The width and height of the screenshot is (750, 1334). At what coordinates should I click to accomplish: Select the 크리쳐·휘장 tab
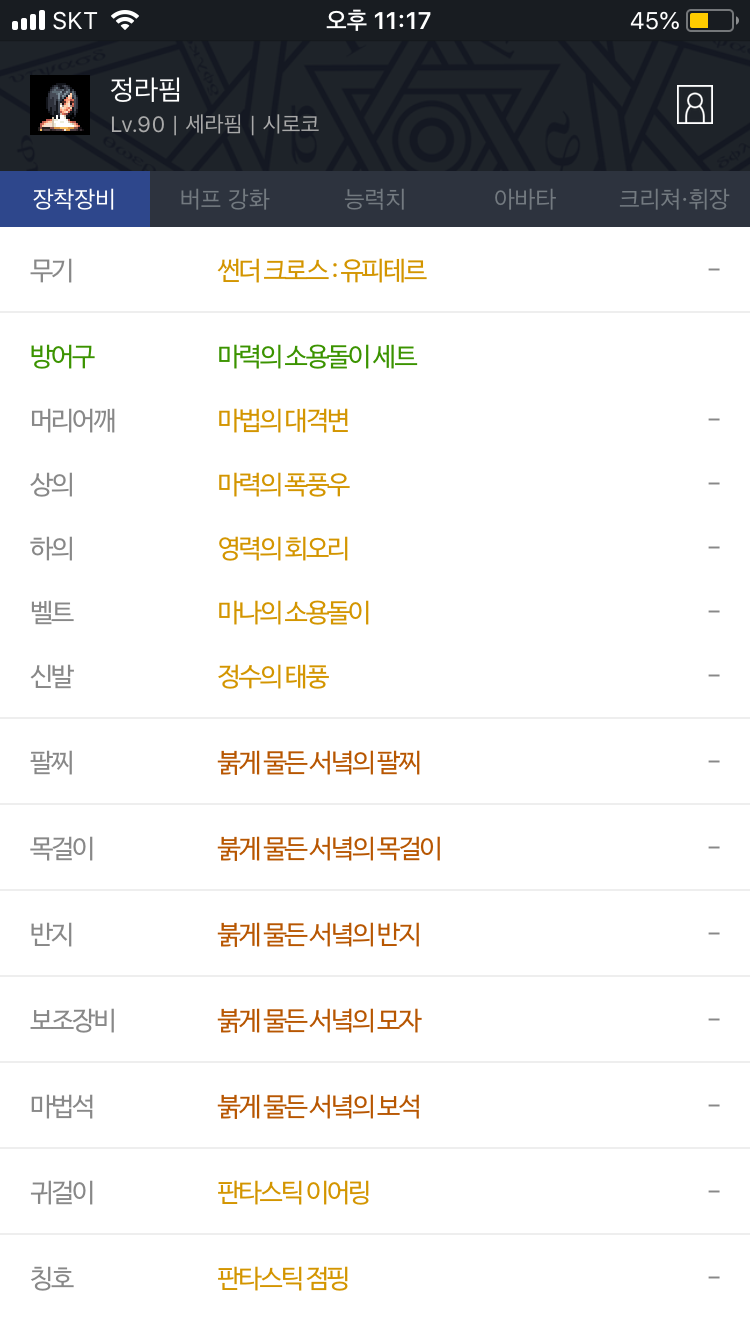pos(675,199)
